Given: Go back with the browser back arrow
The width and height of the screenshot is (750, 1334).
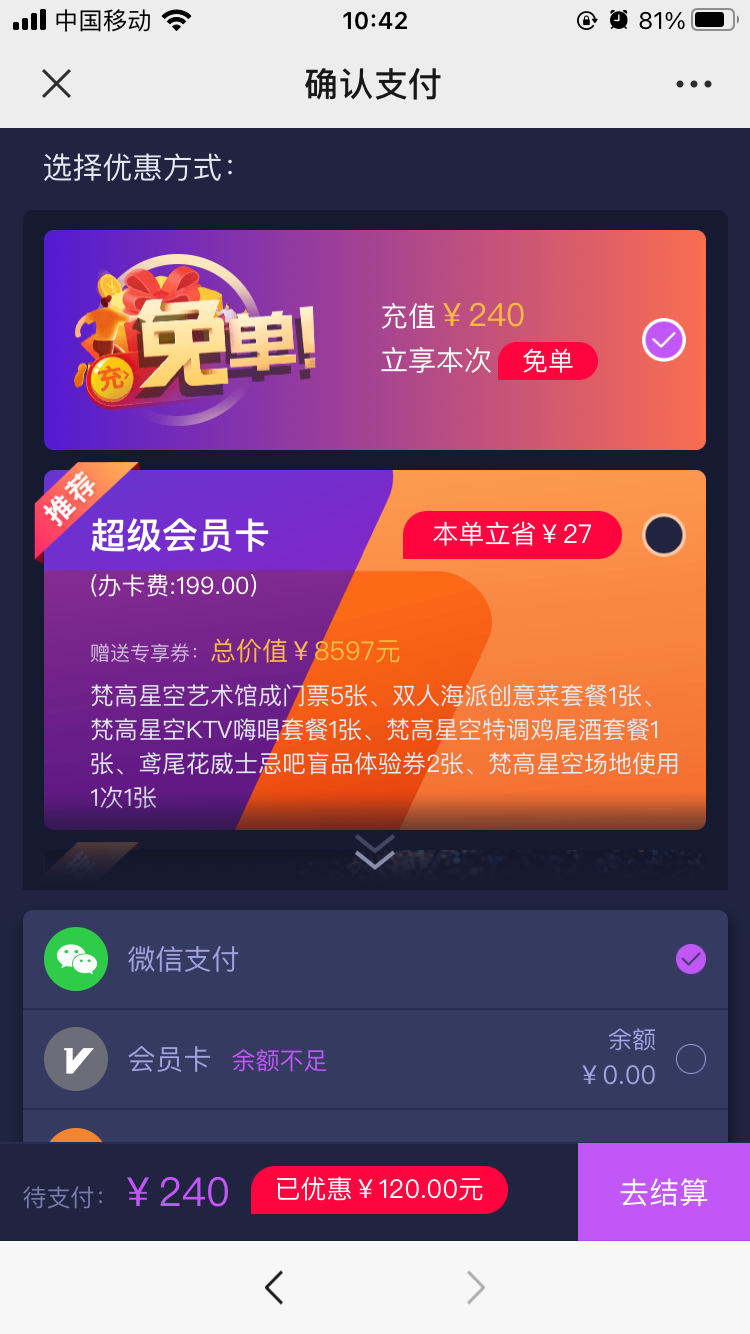Looking at the screenshot, I should point(274,1287).
